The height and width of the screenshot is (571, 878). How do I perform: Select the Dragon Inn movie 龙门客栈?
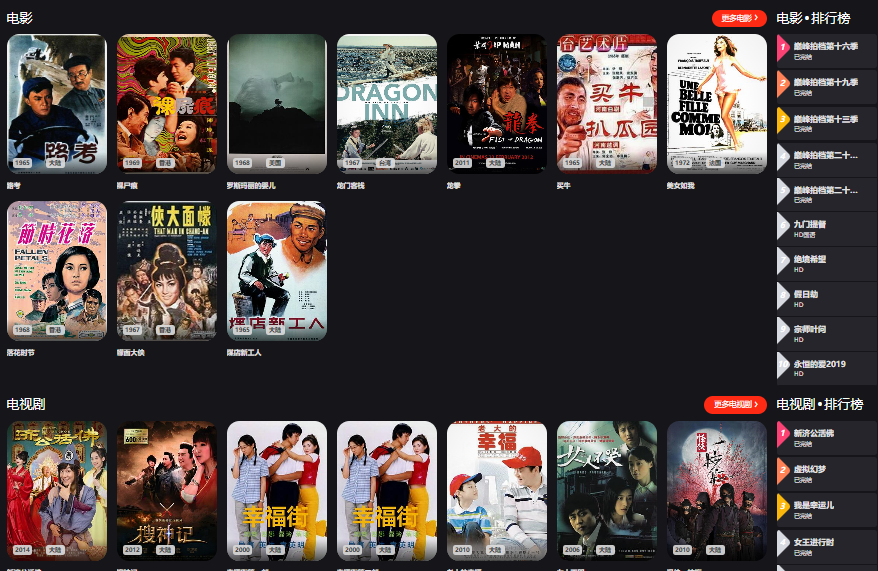coord(387,104)
